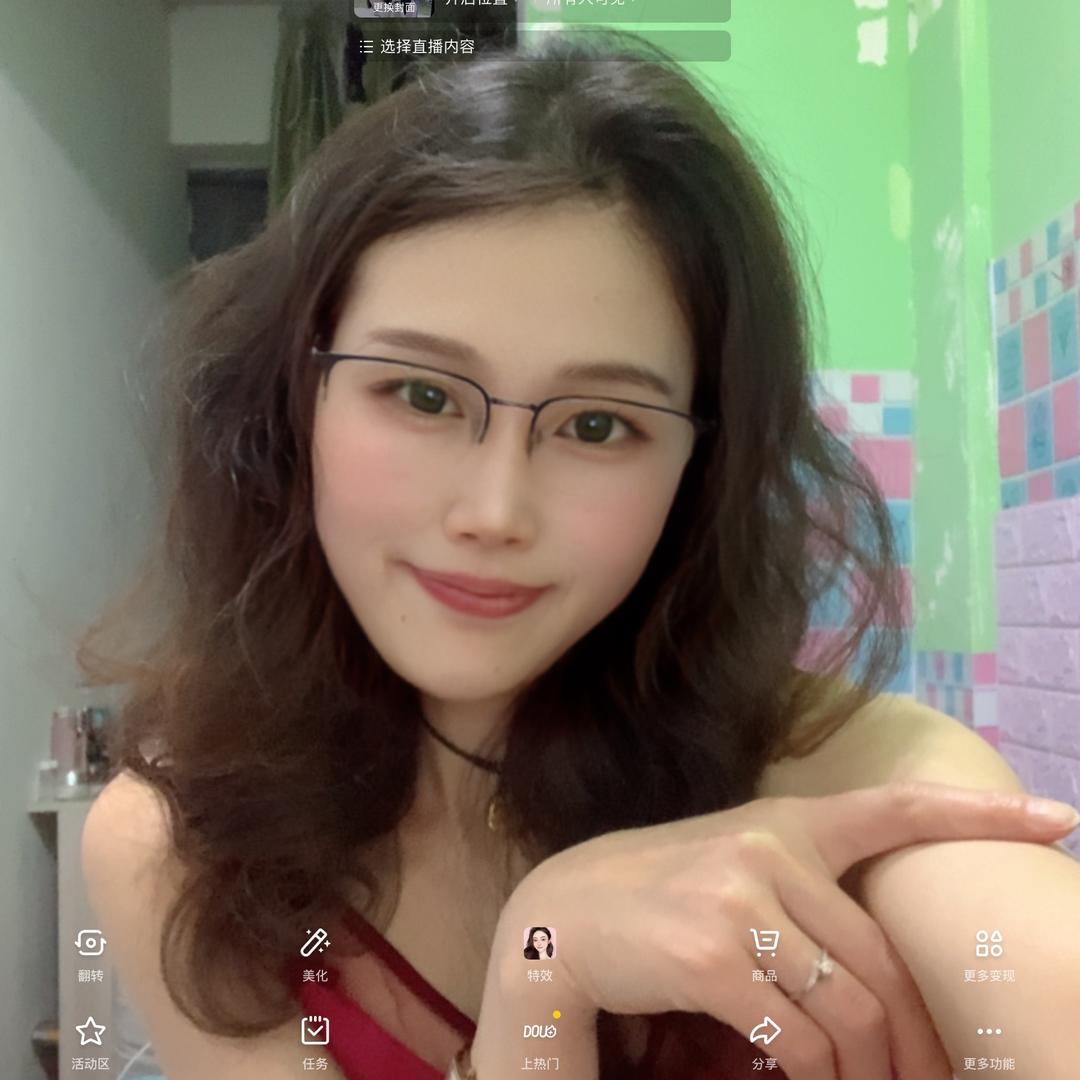Open the 活动区 activity zone
1080x1080 pixels.
(90, 1041)
